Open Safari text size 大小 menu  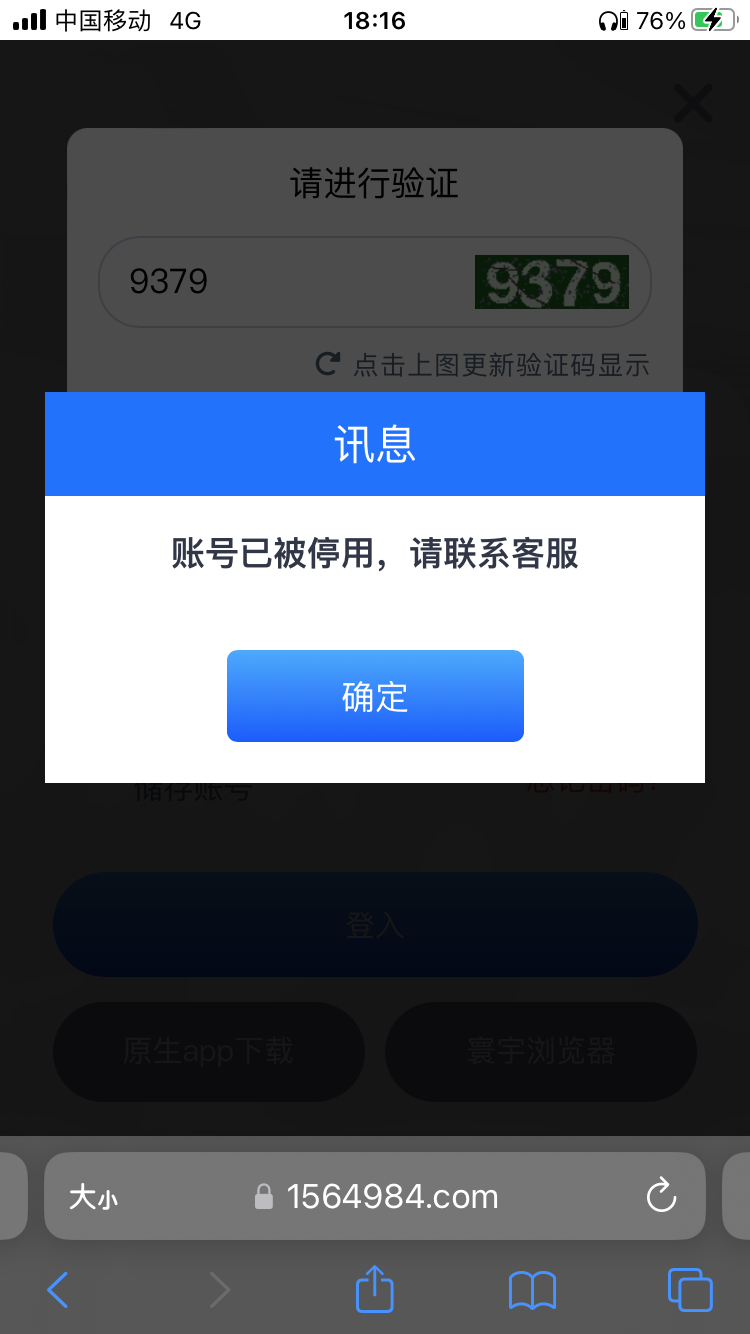93,1197
